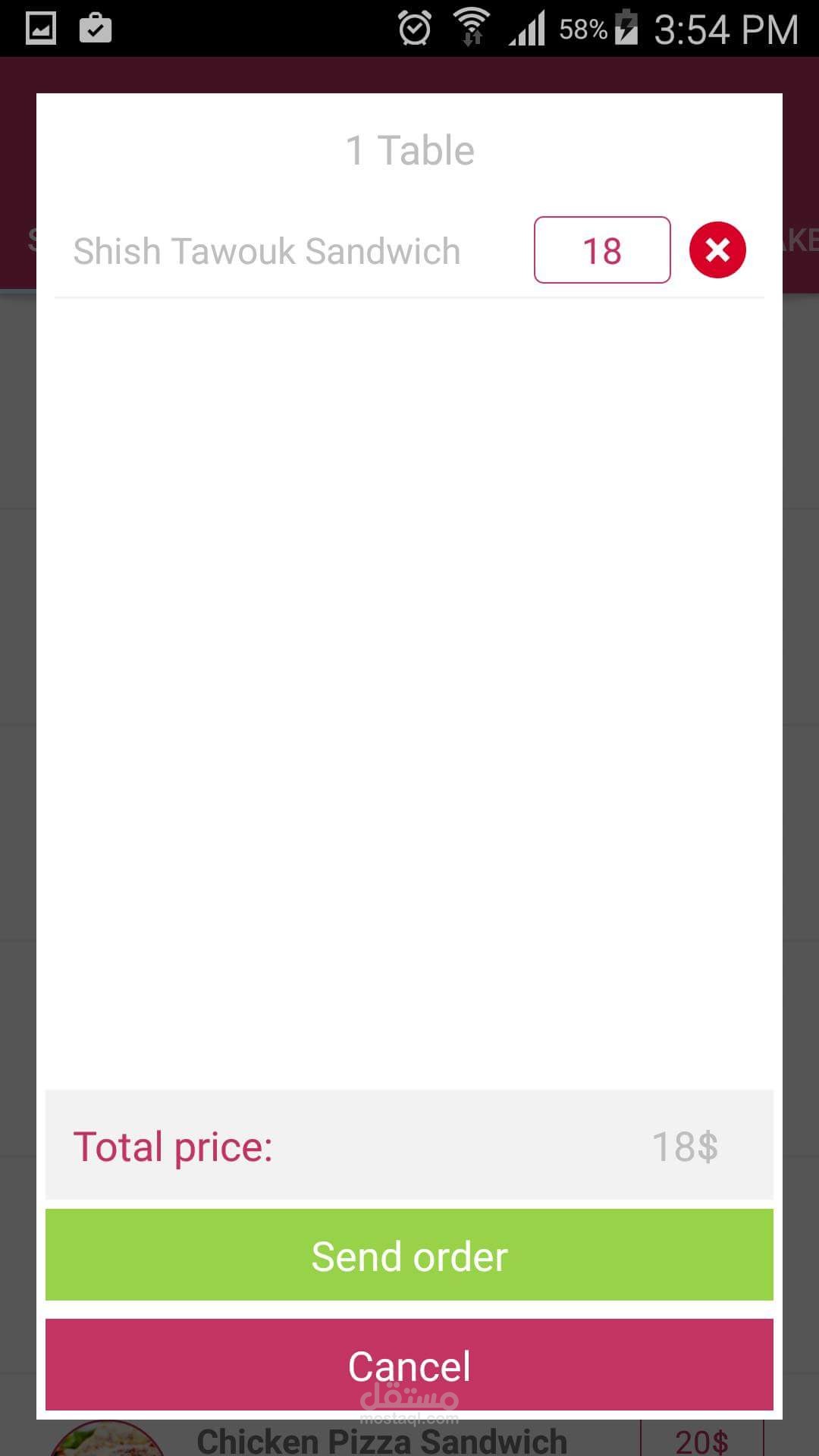
Task: Cancel the order dialog
Action: (409, 1365)
